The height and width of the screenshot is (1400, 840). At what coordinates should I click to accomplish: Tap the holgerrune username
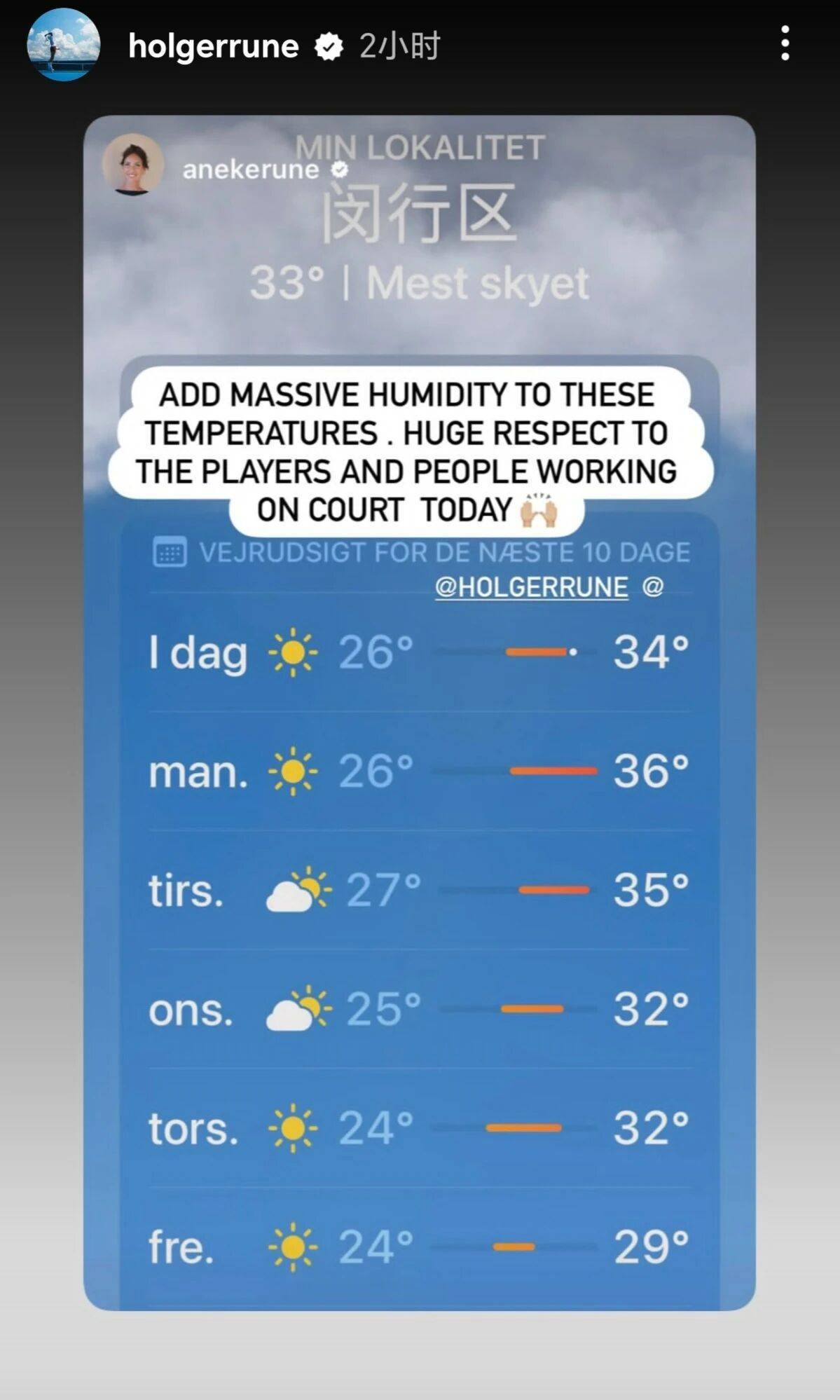[x=214, y=46]
